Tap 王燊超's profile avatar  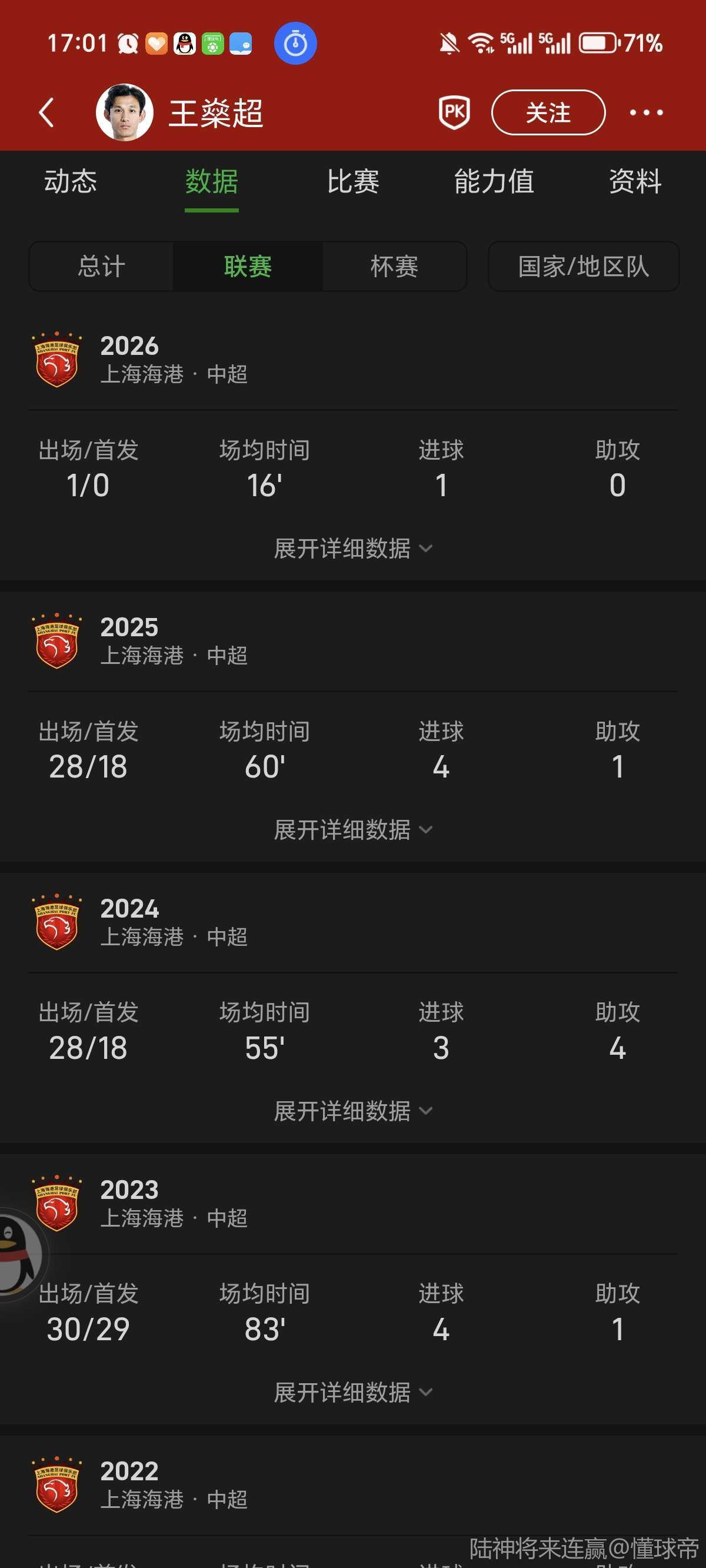125,112
